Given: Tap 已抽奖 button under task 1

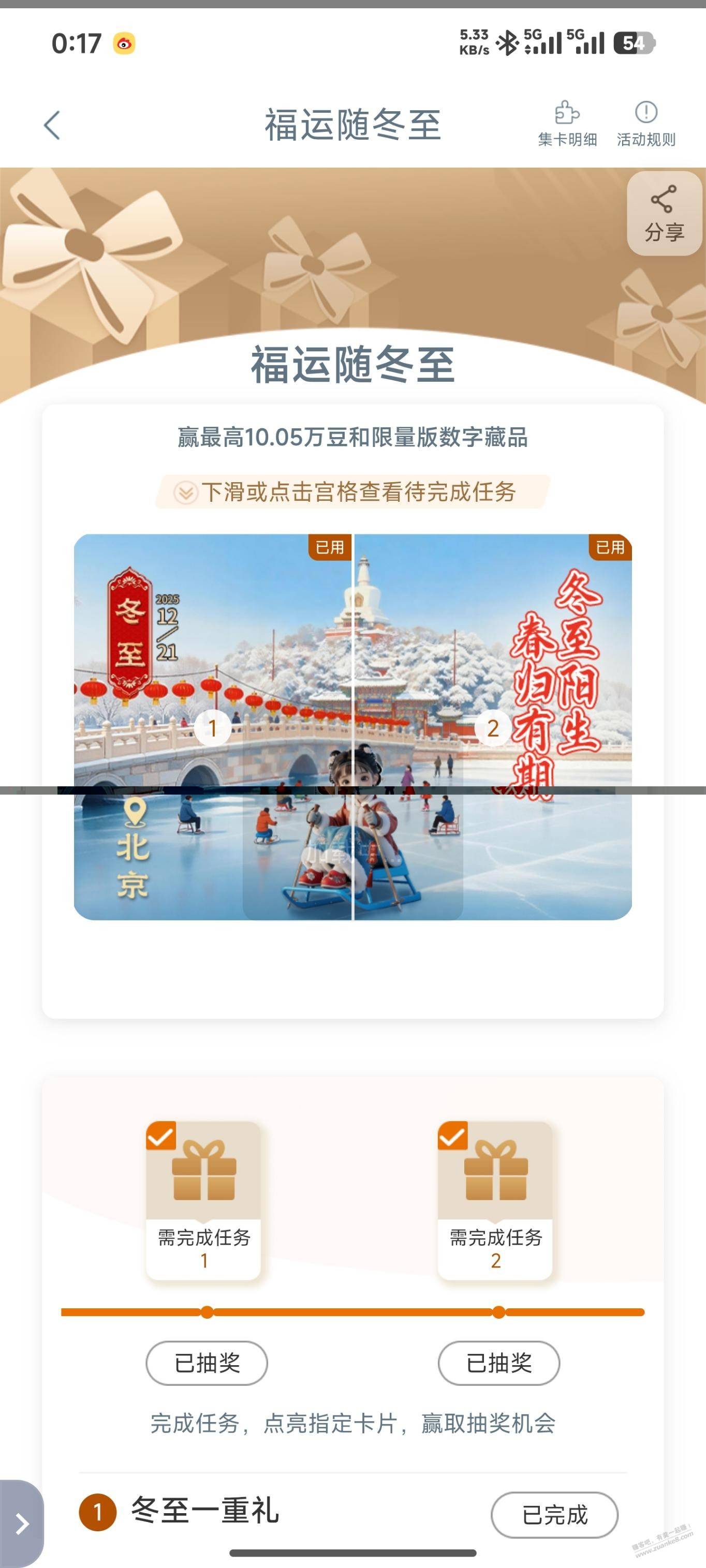Looking at the screenshot, I should point(207,1363).
